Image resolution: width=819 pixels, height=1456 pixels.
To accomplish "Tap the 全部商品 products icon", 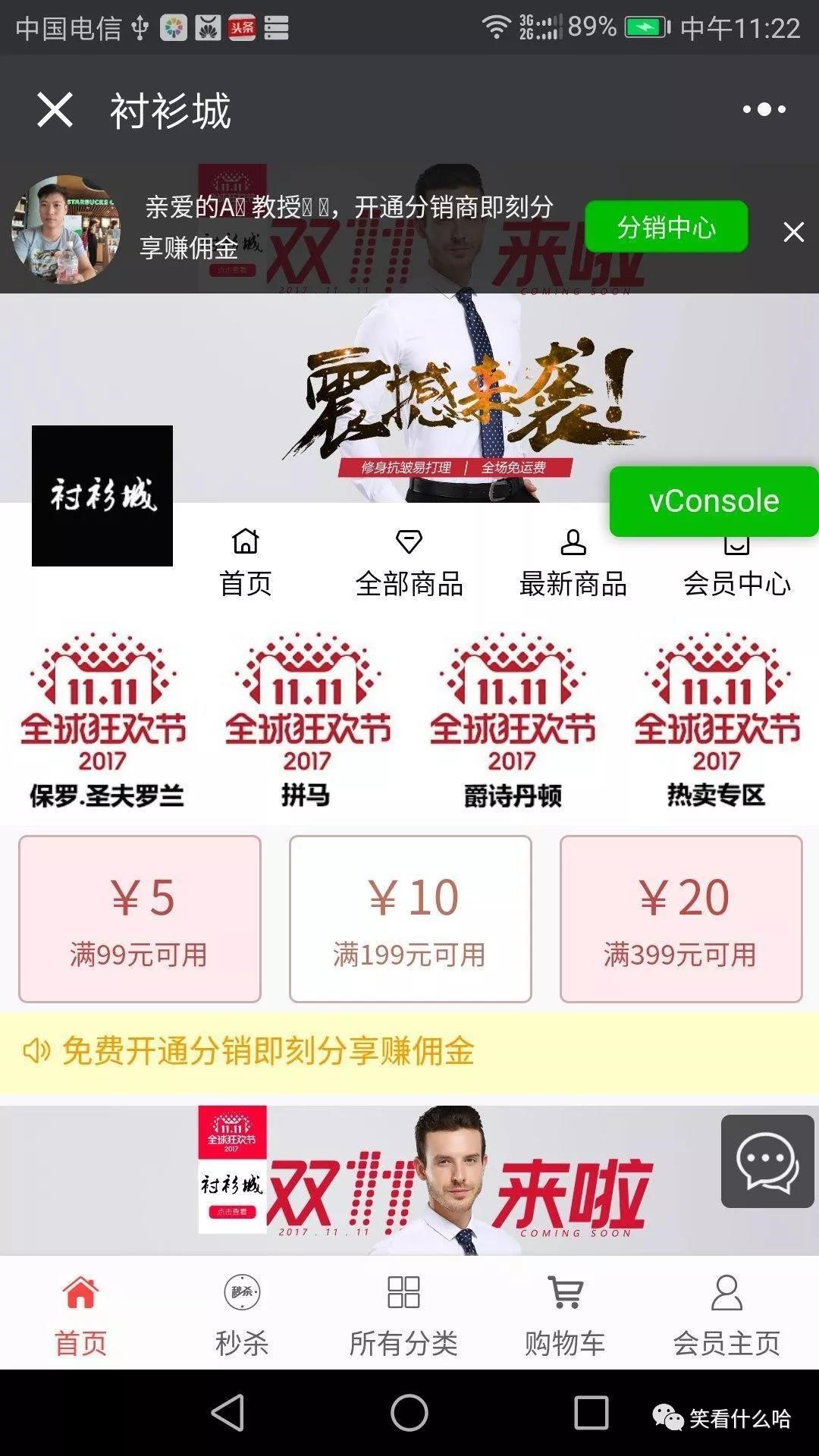I will pyautogui.click(x=409, y=542).
